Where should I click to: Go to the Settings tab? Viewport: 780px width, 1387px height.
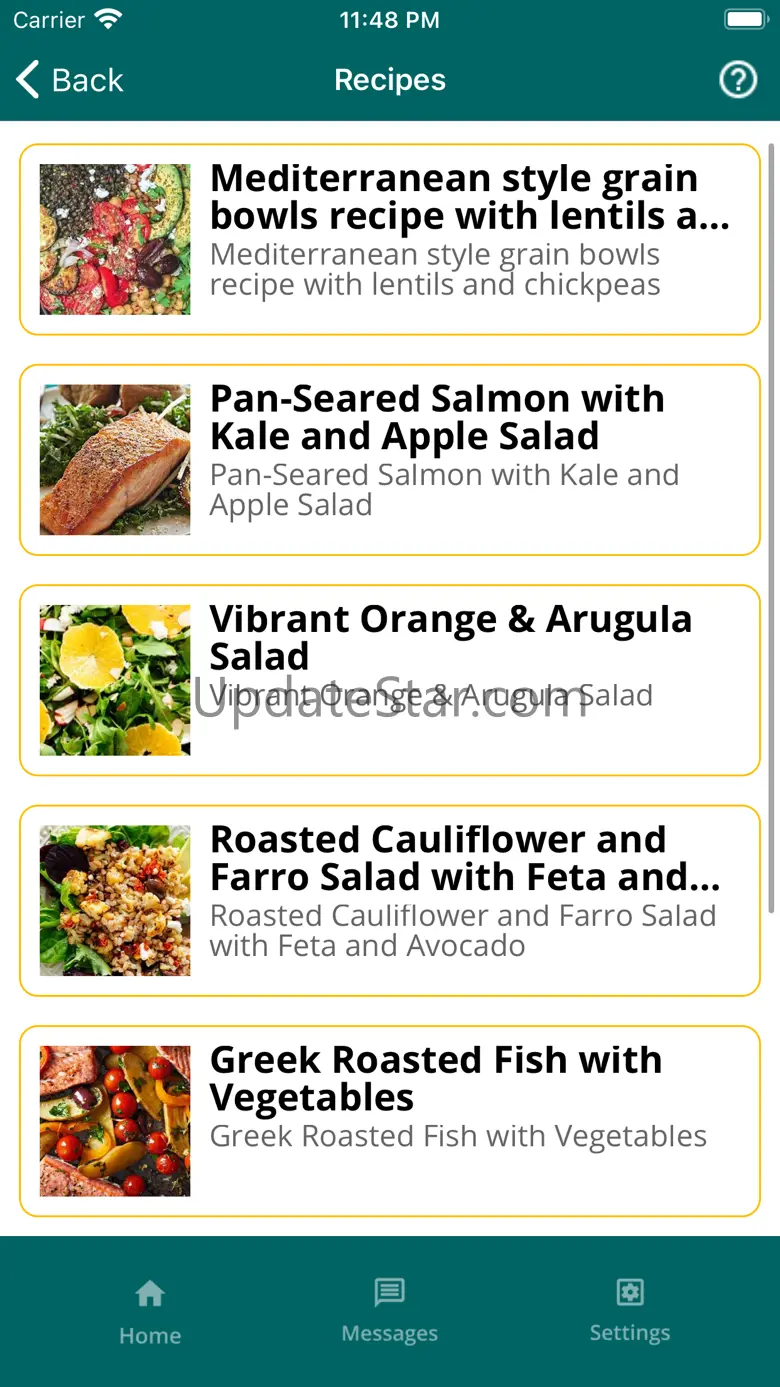[x=630, y=1310]
